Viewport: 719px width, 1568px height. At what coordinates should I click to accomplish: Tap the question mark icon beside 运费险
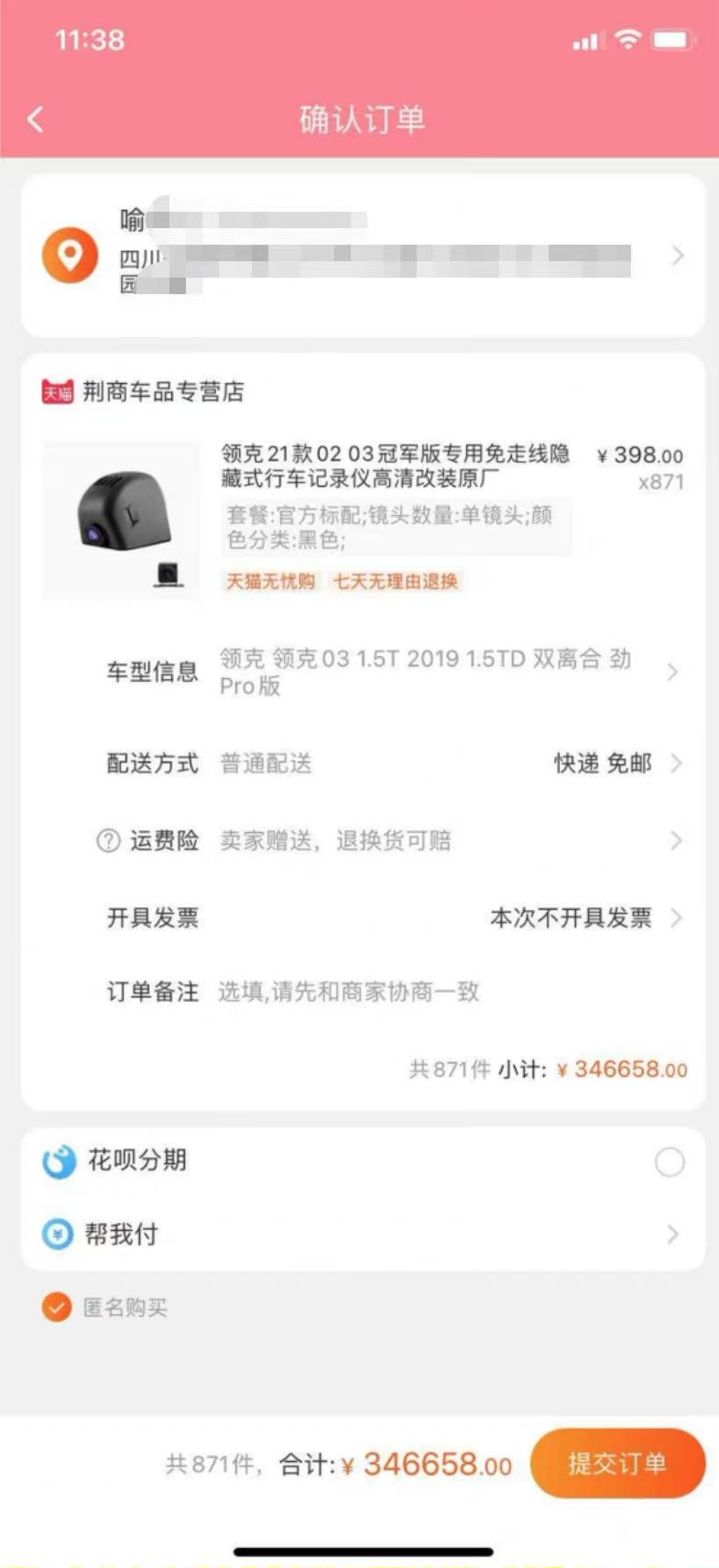tap(107, 840)
